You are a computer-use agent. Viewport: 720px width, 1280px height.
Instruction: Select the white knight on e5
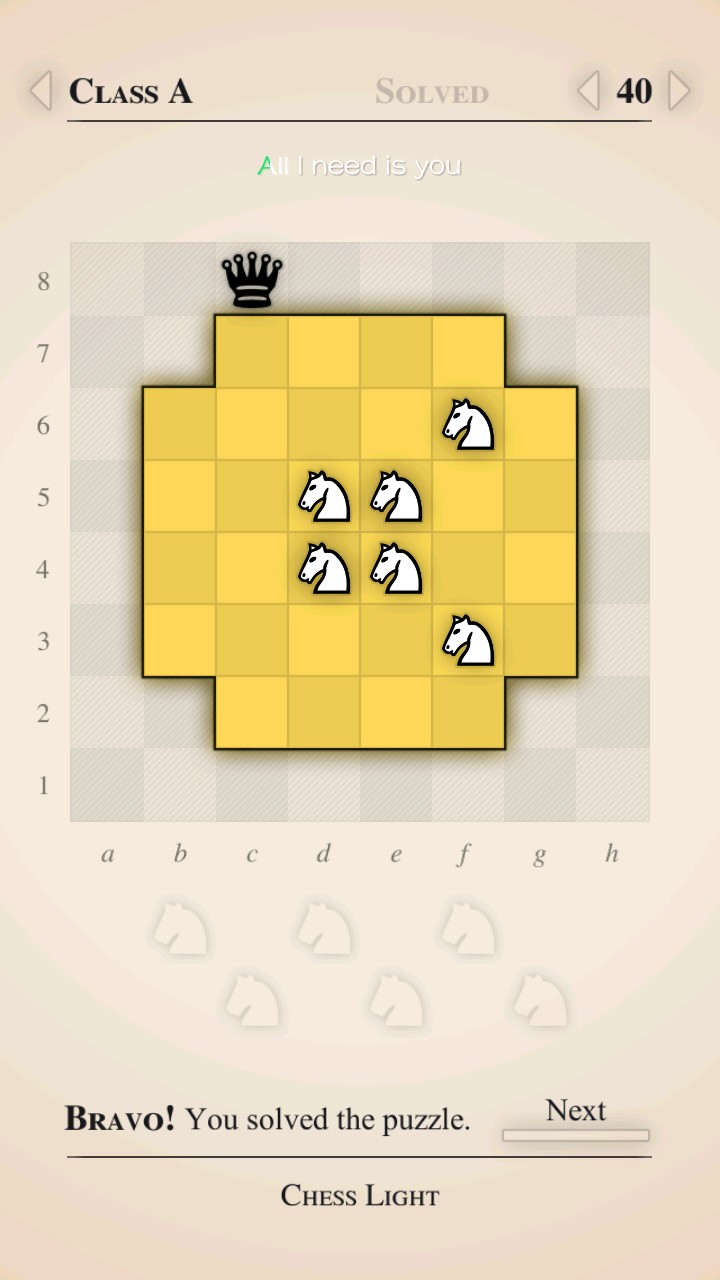coord(396,496)
